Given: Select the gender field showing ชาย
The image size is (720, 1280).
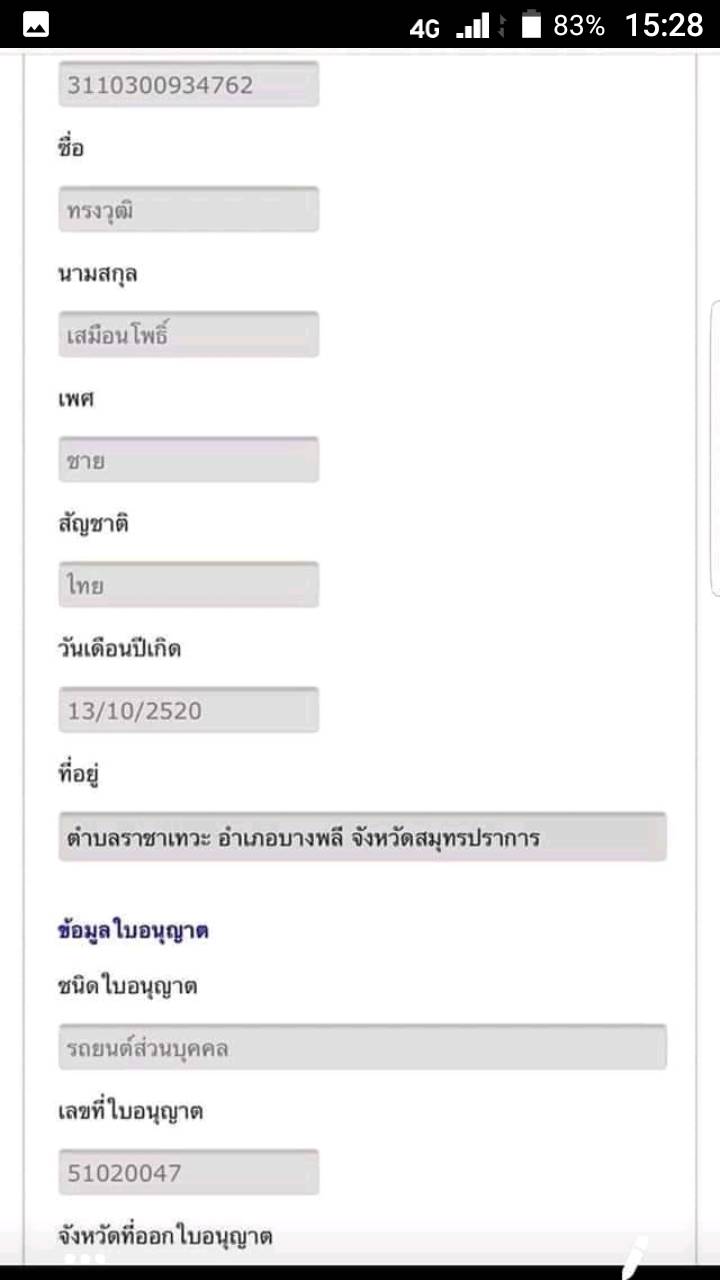Looking at the screenshot, I should (188, 460).
